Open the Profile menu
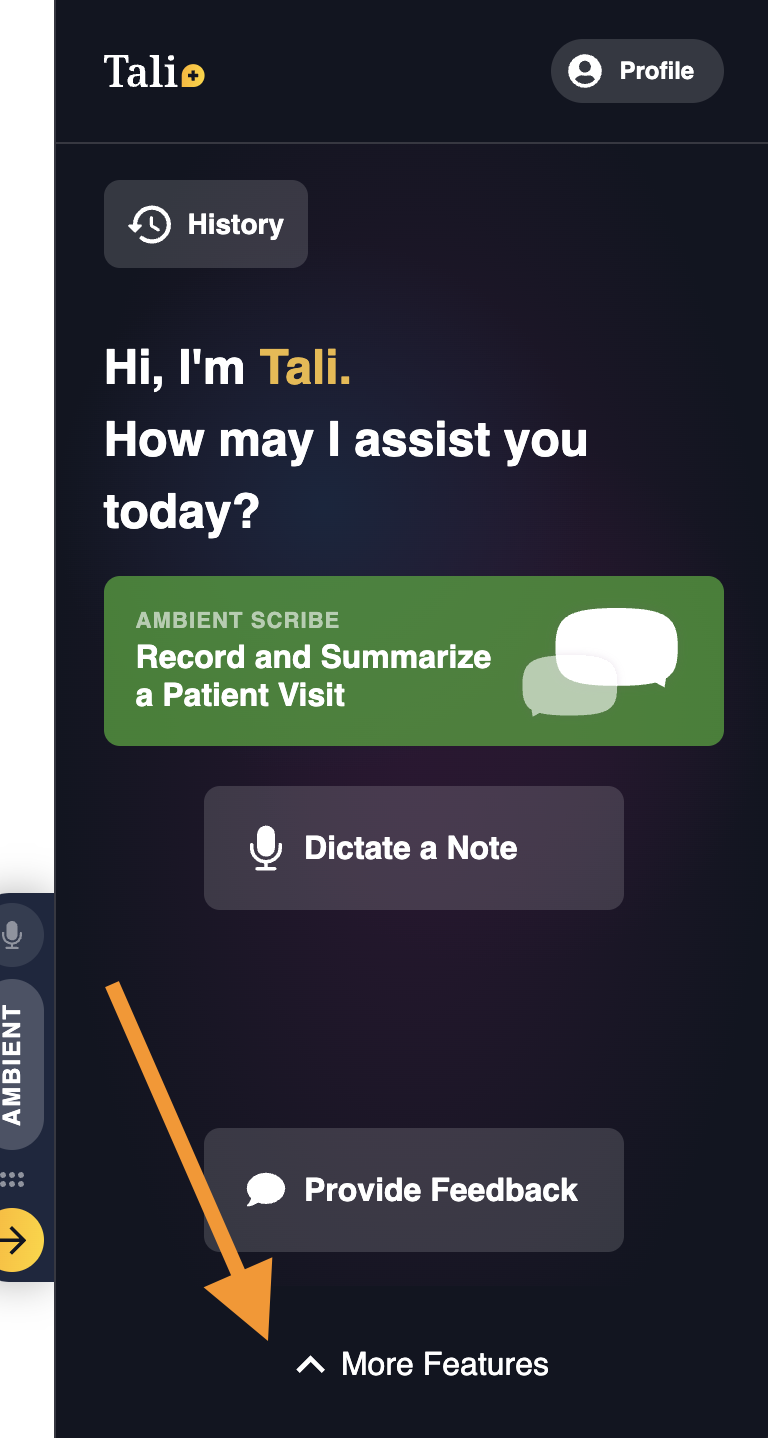 coord(637,71)
